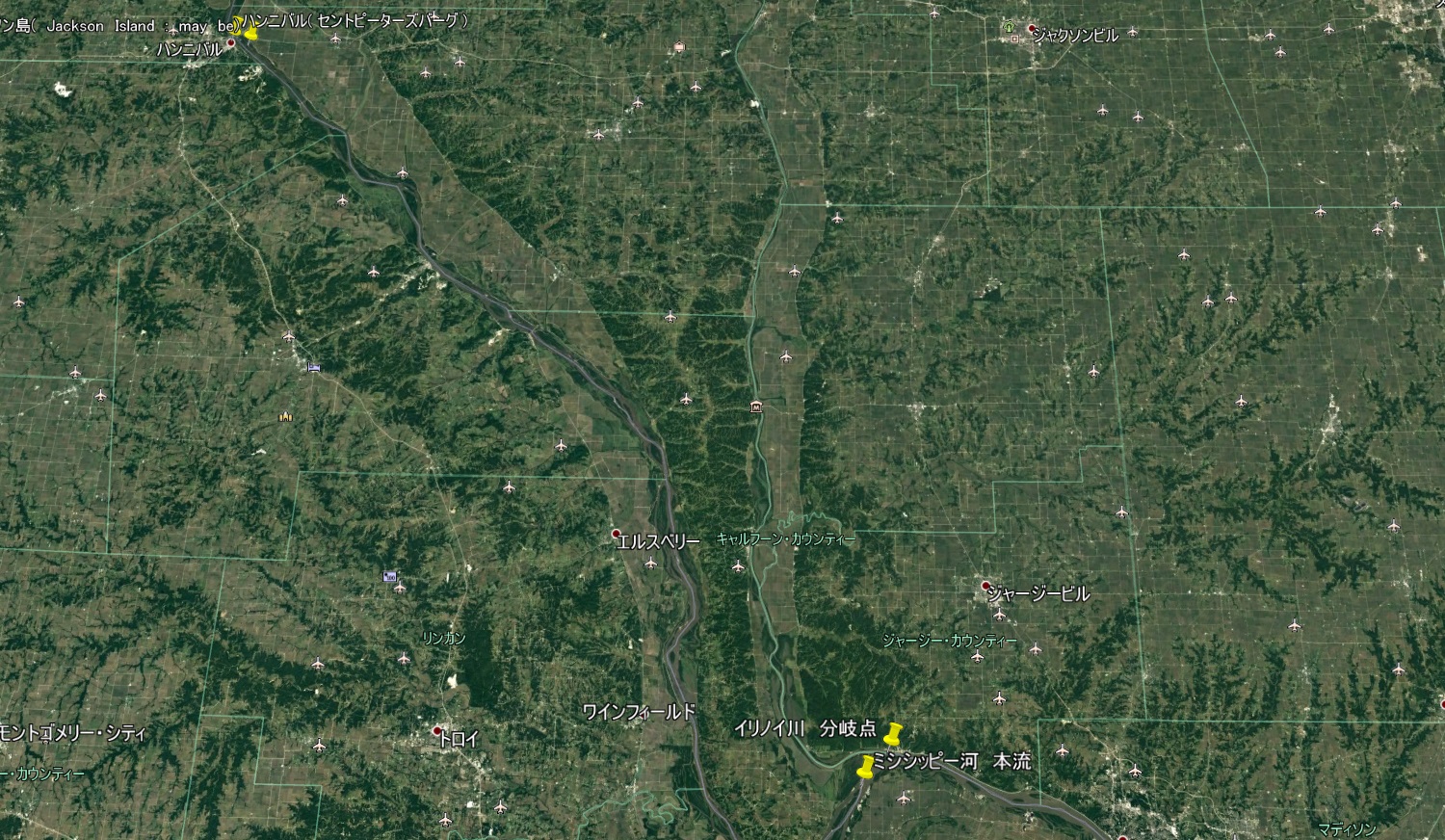Image resolution: width=1445 pixels, height=840 pixels.
Task: Open the トロイ city marker
Action: click(436, 731)
